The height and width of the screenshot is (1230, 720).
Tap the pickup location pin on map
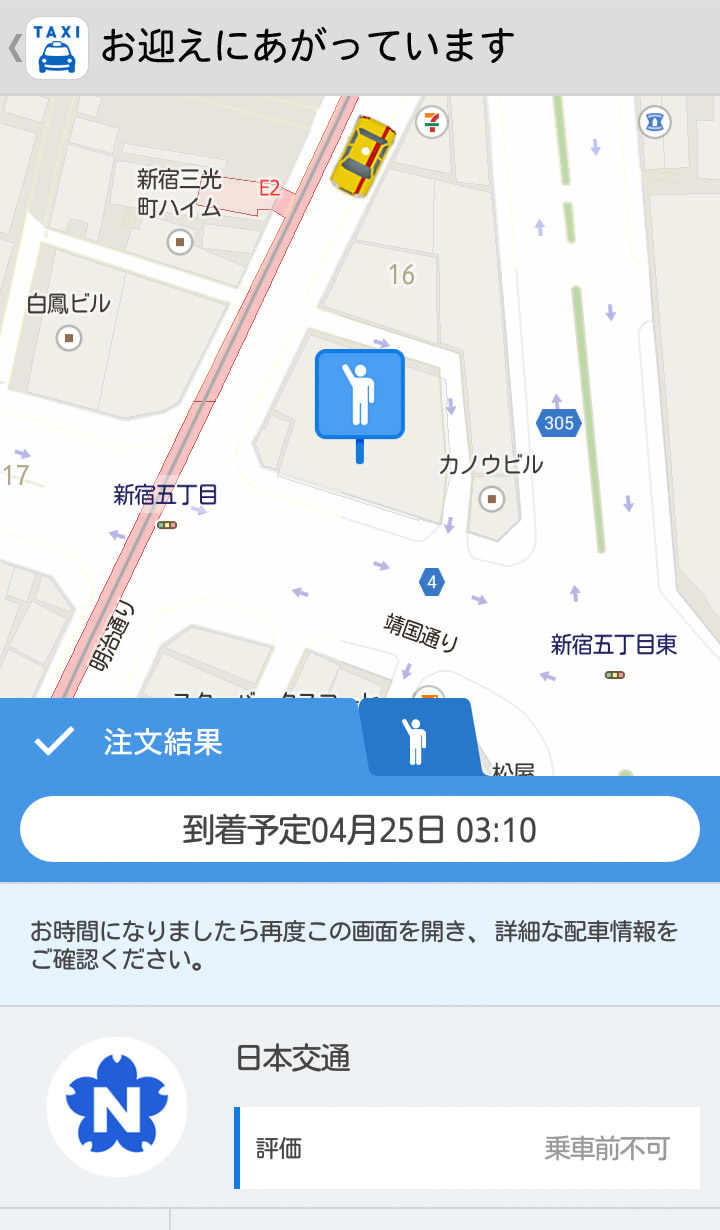coord(360,396)
